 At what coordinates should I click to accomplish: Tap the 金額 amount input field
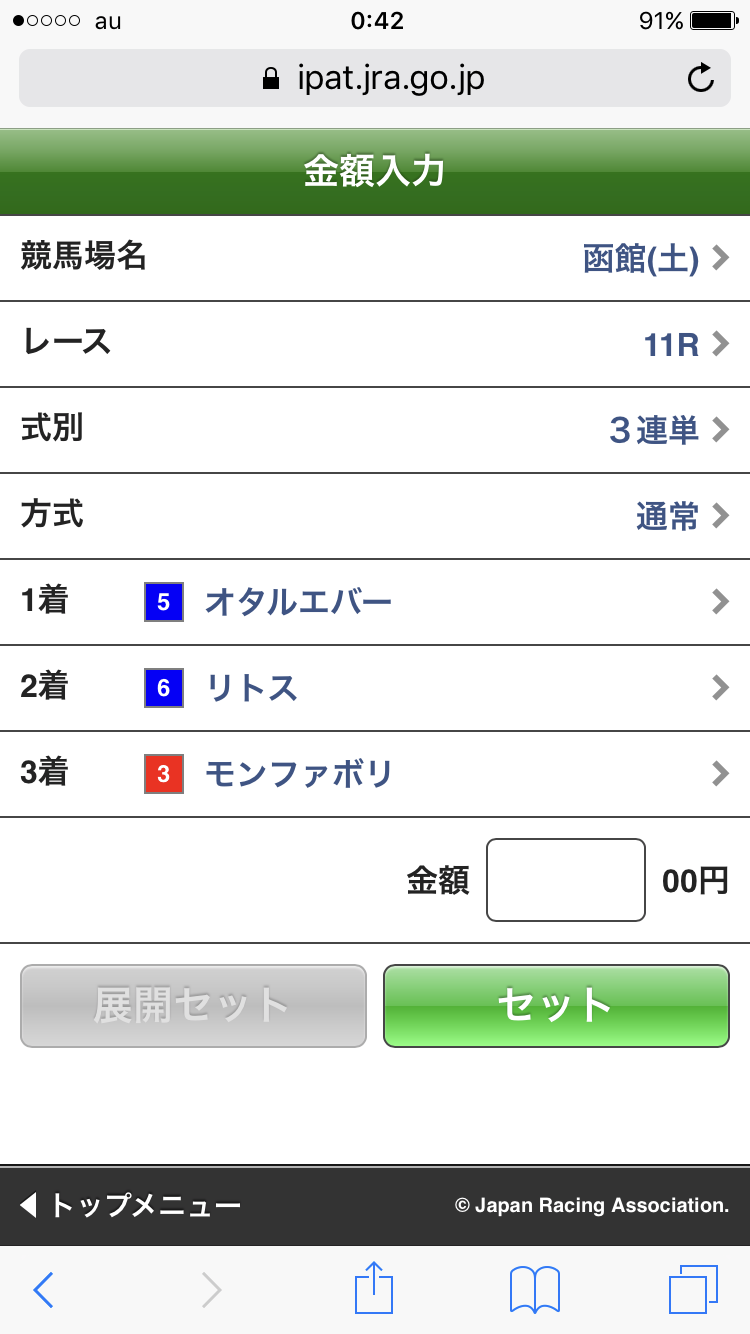point(565,879)
